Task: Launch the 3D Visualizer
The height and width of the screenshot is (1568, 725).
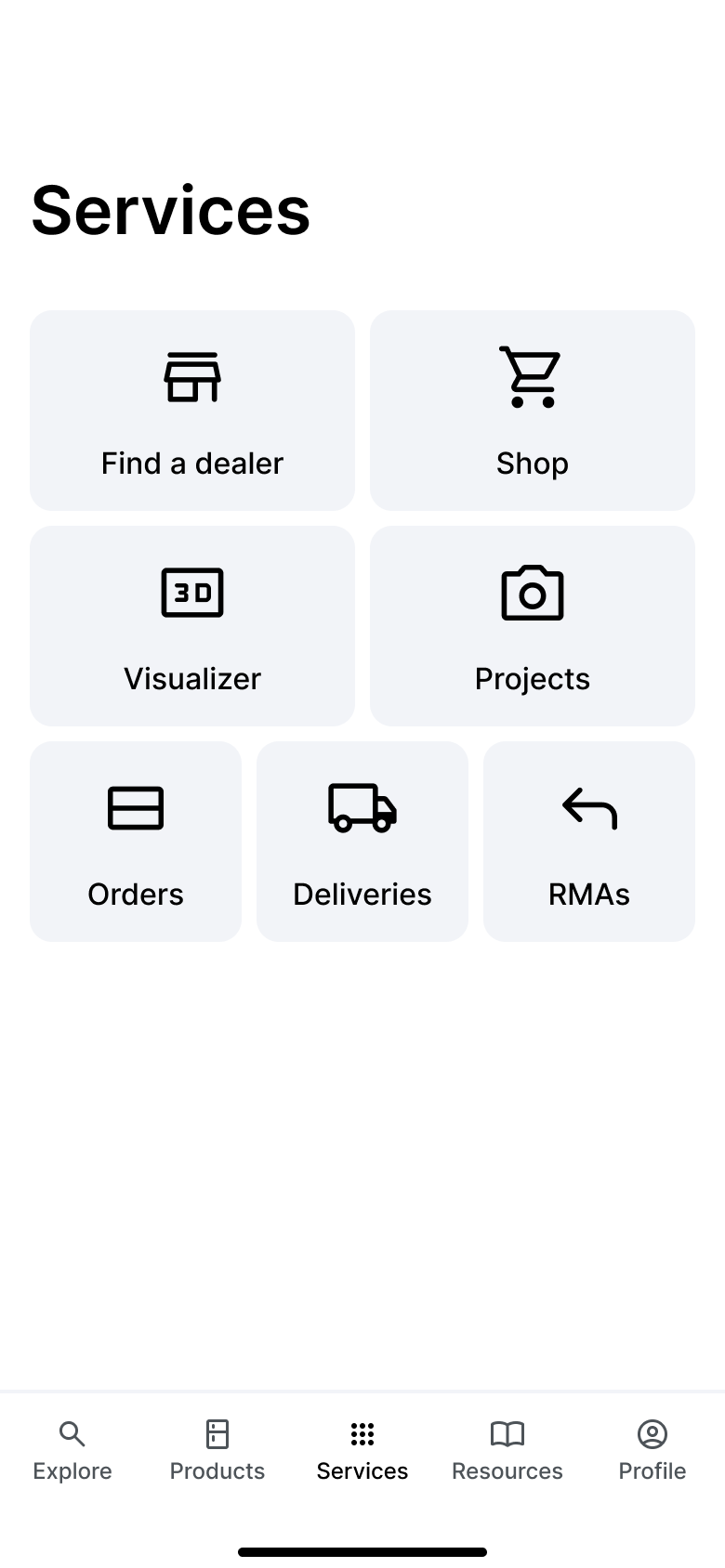Action: click(192, 626)
